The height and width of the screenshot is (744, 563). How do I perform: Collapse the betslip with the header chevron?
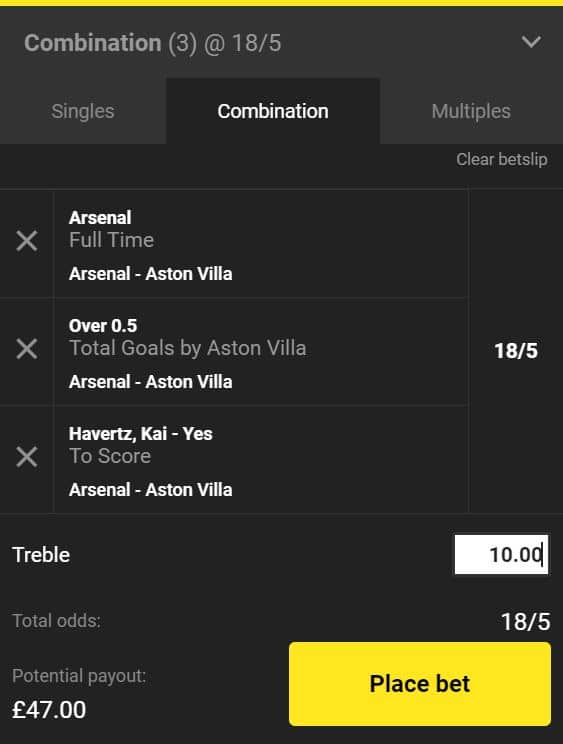click(531, 42)
